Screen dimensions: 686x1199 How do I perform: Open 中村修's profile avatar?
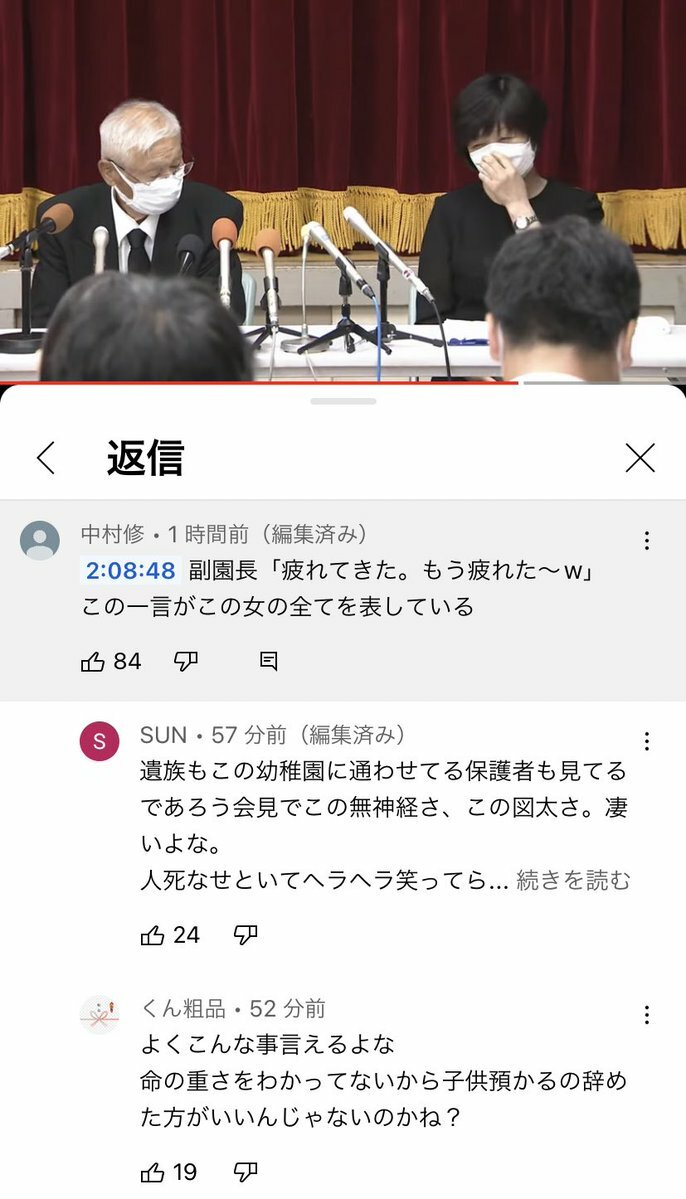tap(40, 540)
